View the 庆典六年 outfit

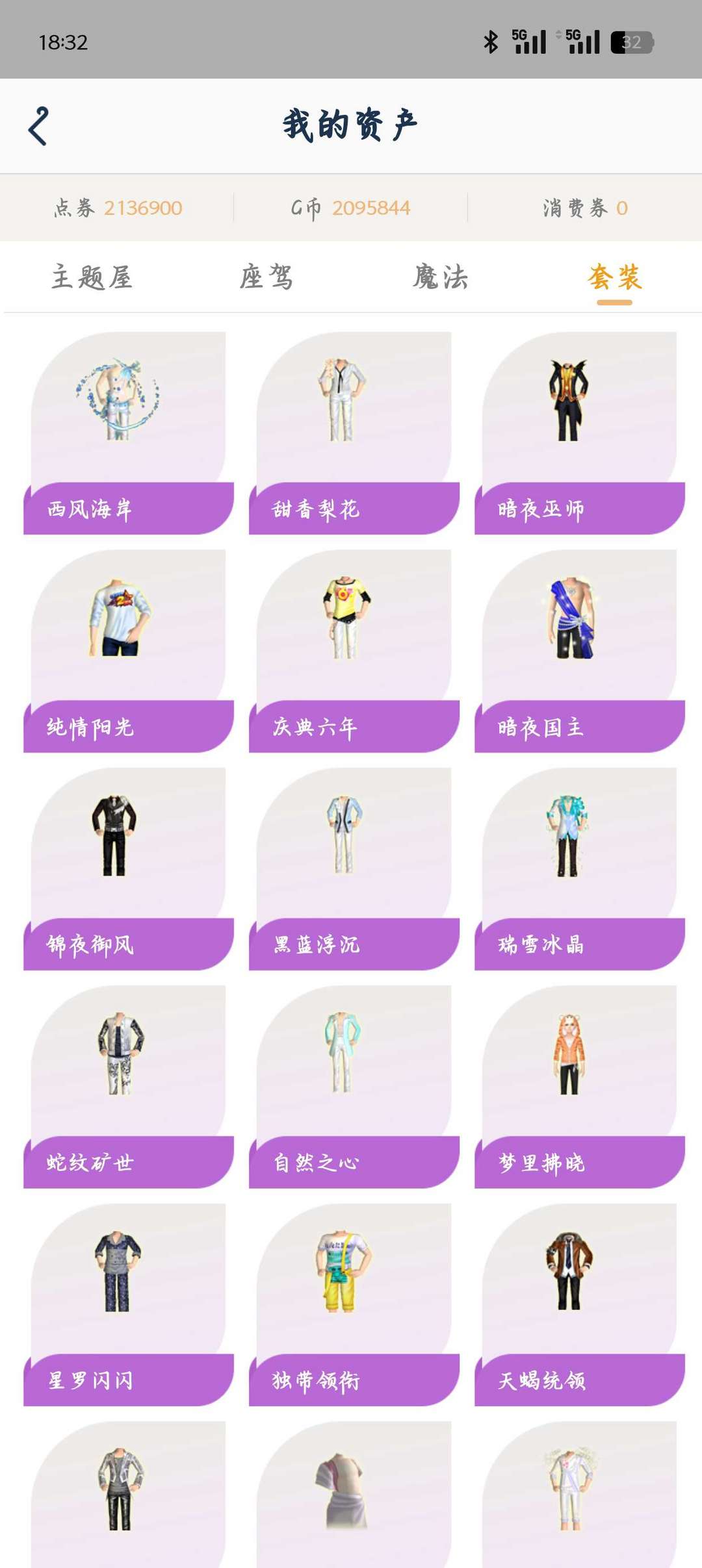354,650
